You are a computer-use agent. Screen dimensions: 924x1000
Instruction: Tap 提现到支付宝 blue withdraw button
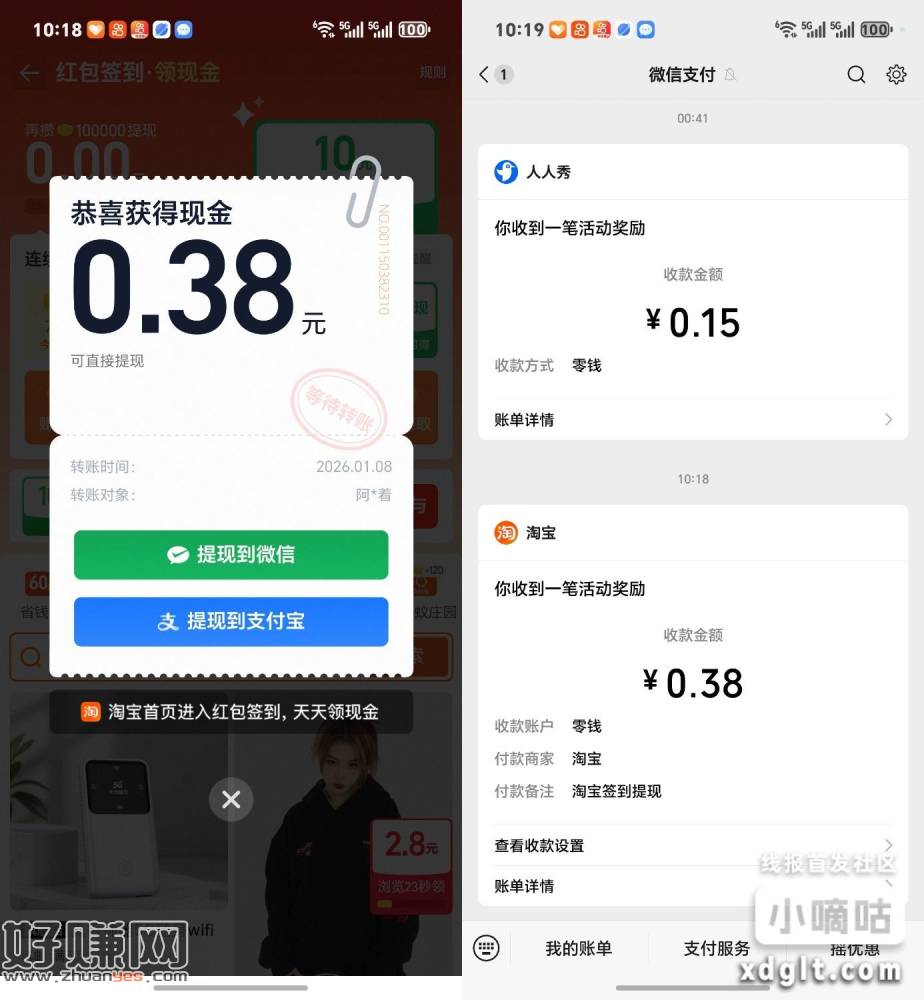pos(231,621)
